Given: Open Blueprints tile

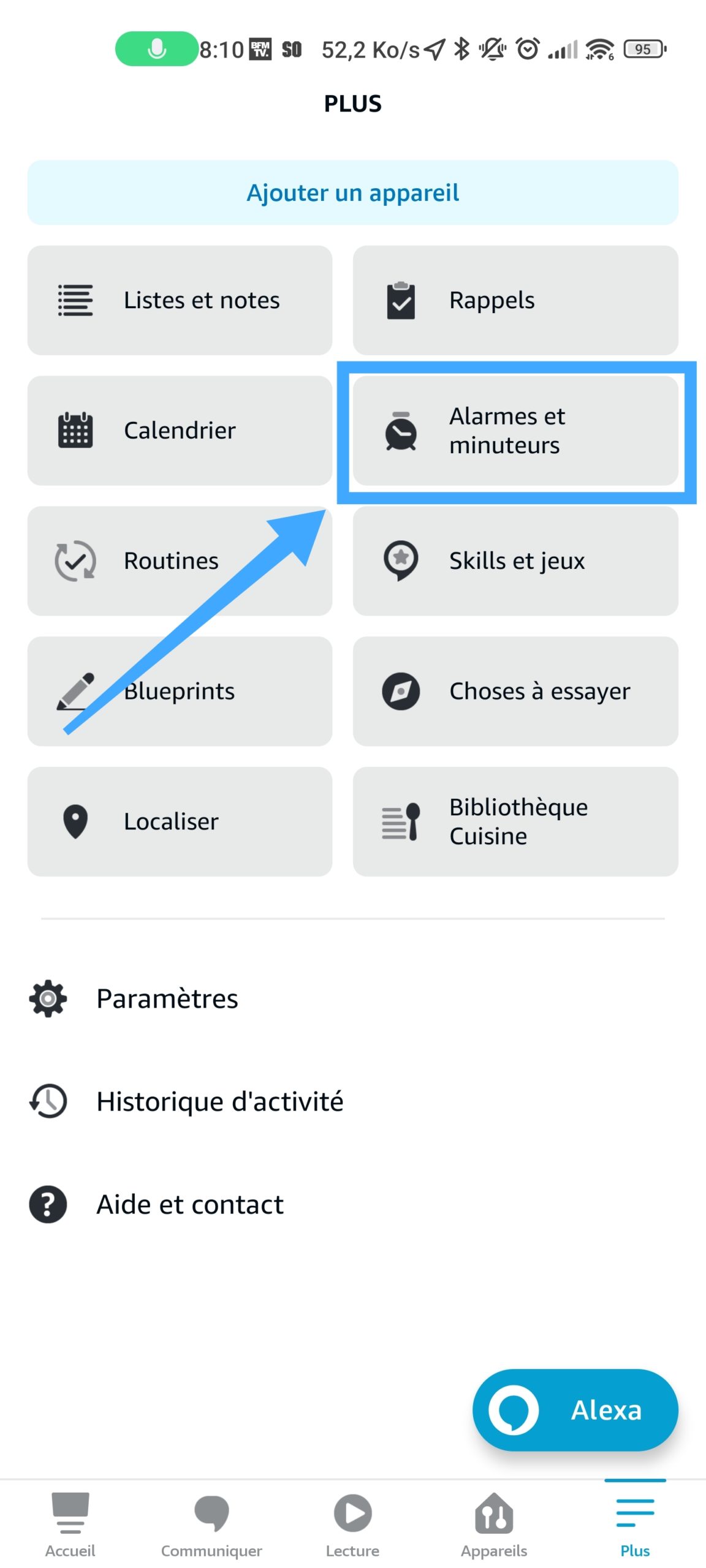Looking at the screenshot, I should 180,691.
